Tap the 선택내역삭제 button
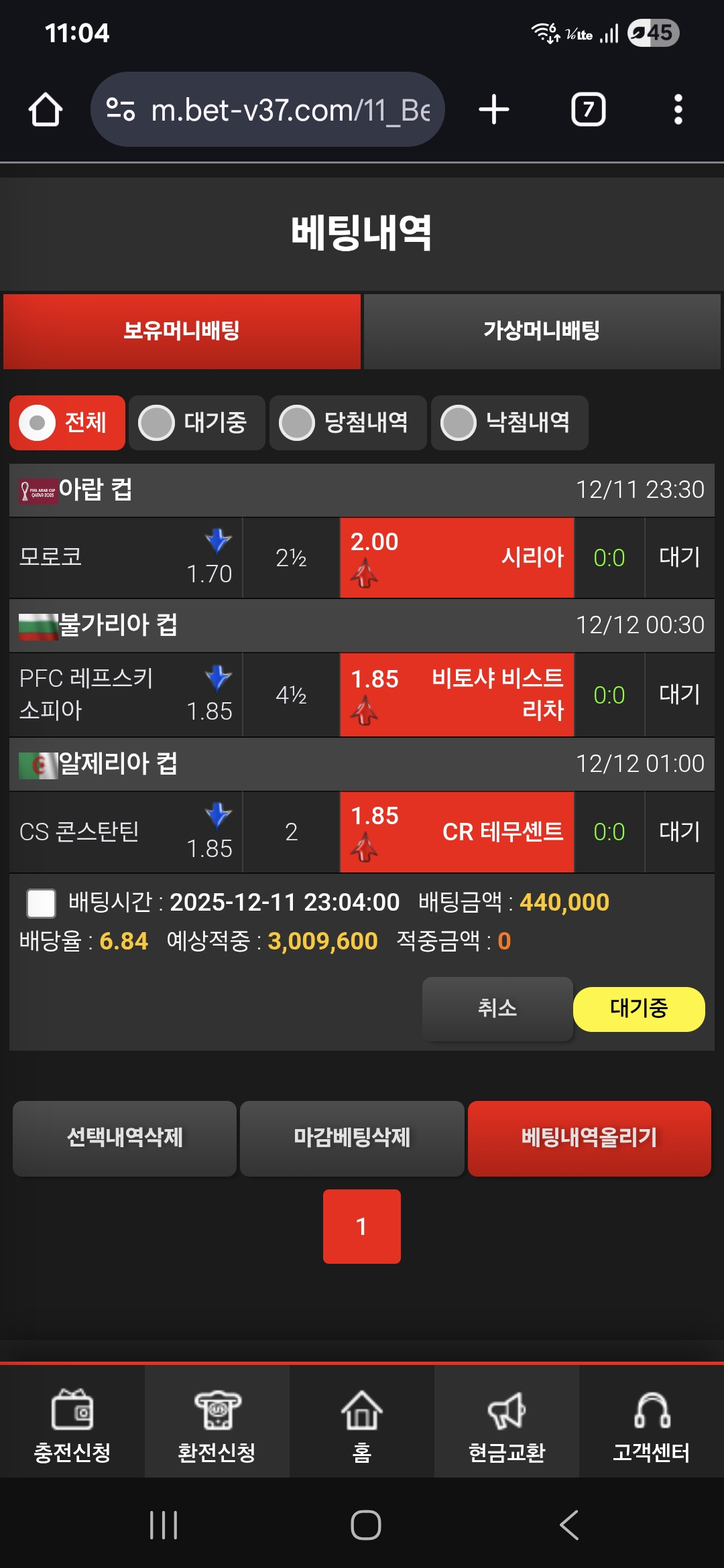724x1568 pixels. (125, 1138)
